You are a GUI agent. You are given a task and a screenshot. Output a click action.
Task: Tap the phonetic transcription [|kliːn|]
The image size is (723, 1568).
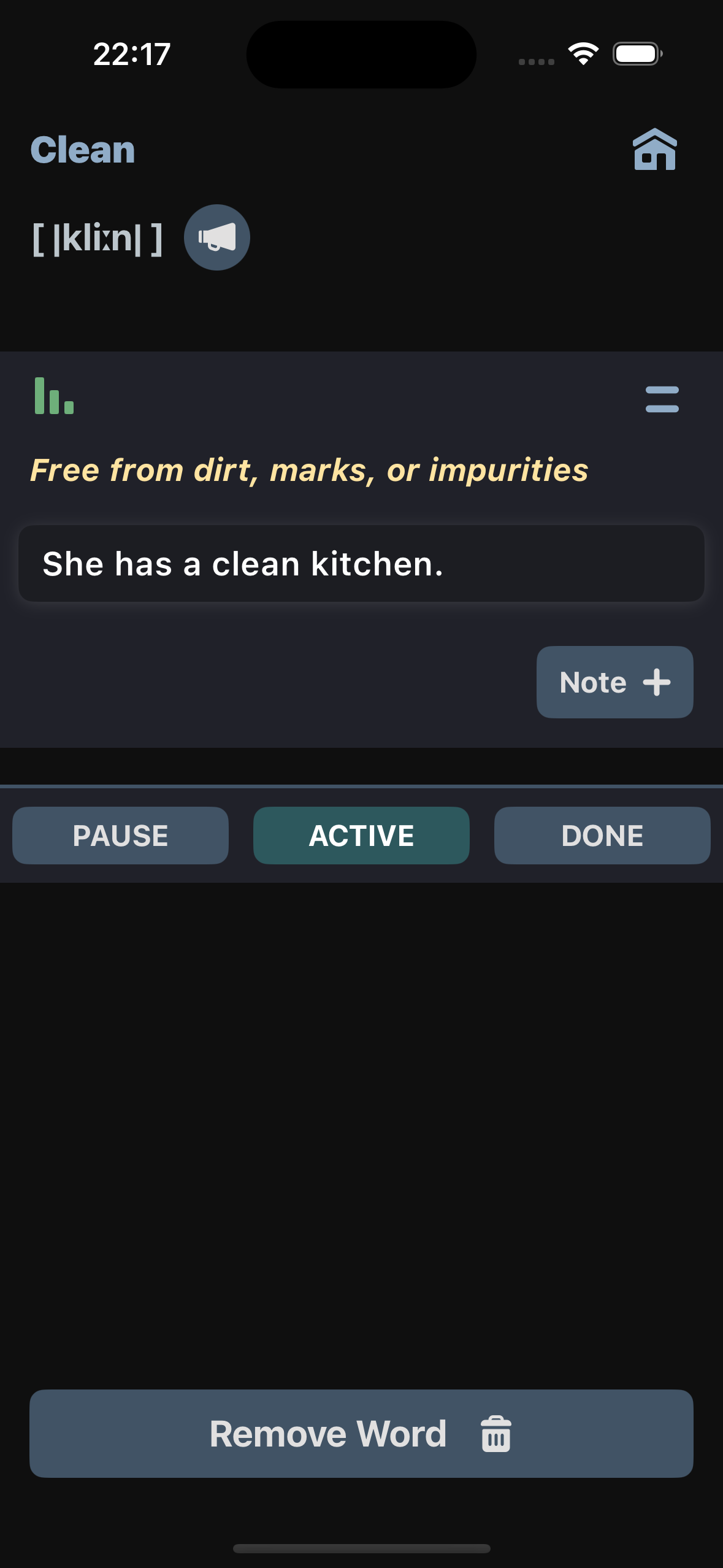tap(98, 238)
